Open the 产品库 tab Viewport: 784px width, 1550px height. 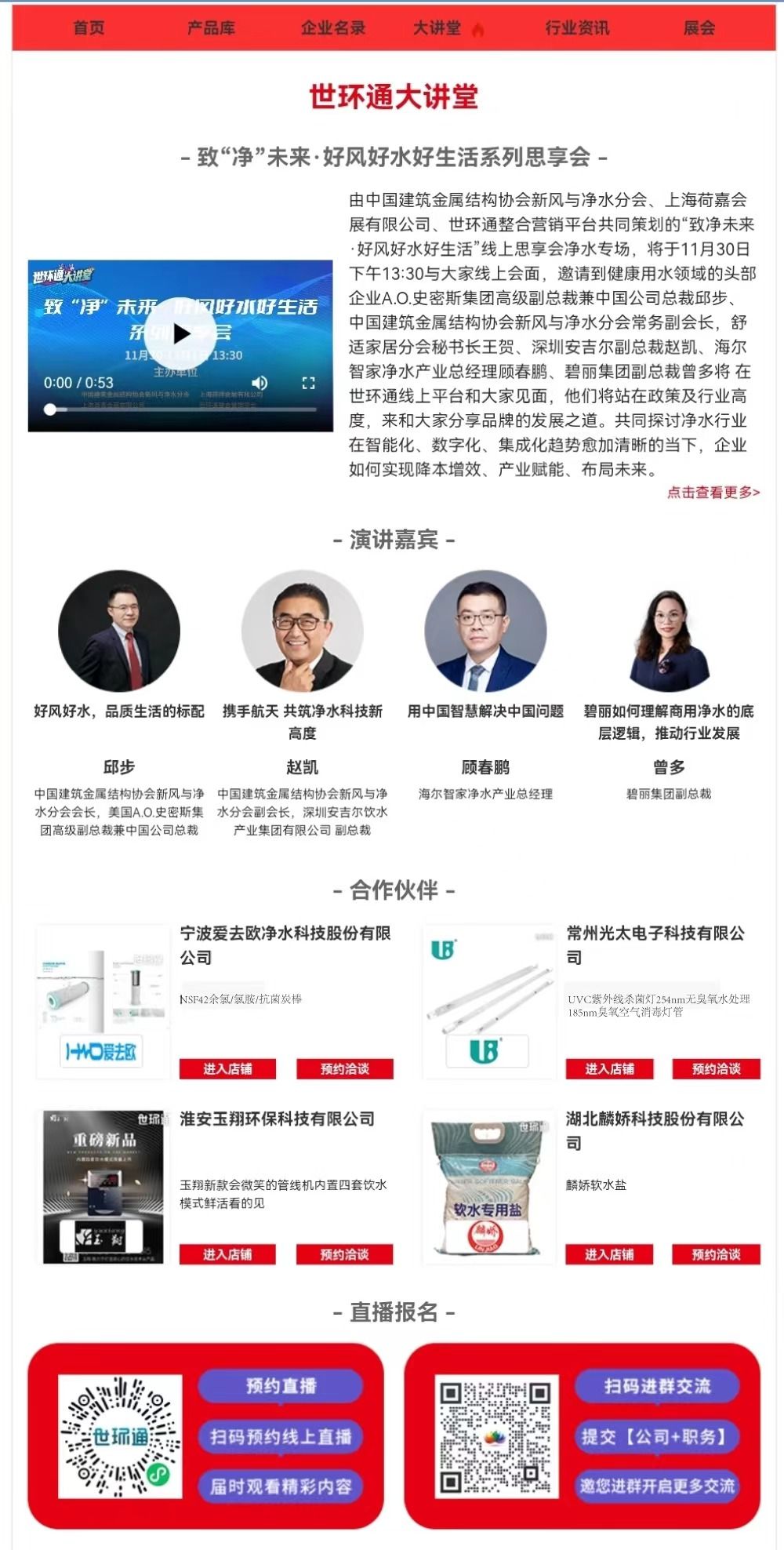(211, 28)
